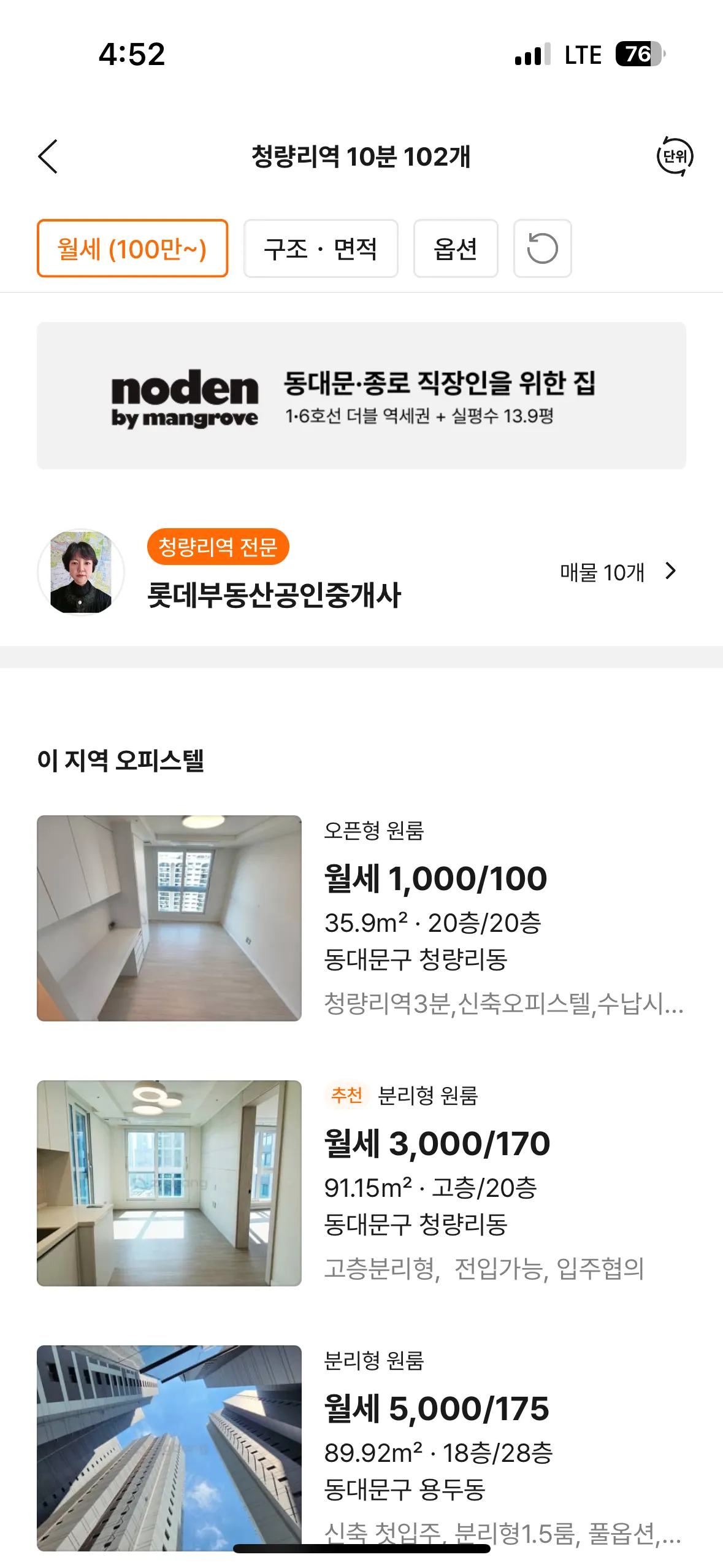723x1568 pixels.
Task: Open the noden by mangrove banner
Action: pos(361,396)
